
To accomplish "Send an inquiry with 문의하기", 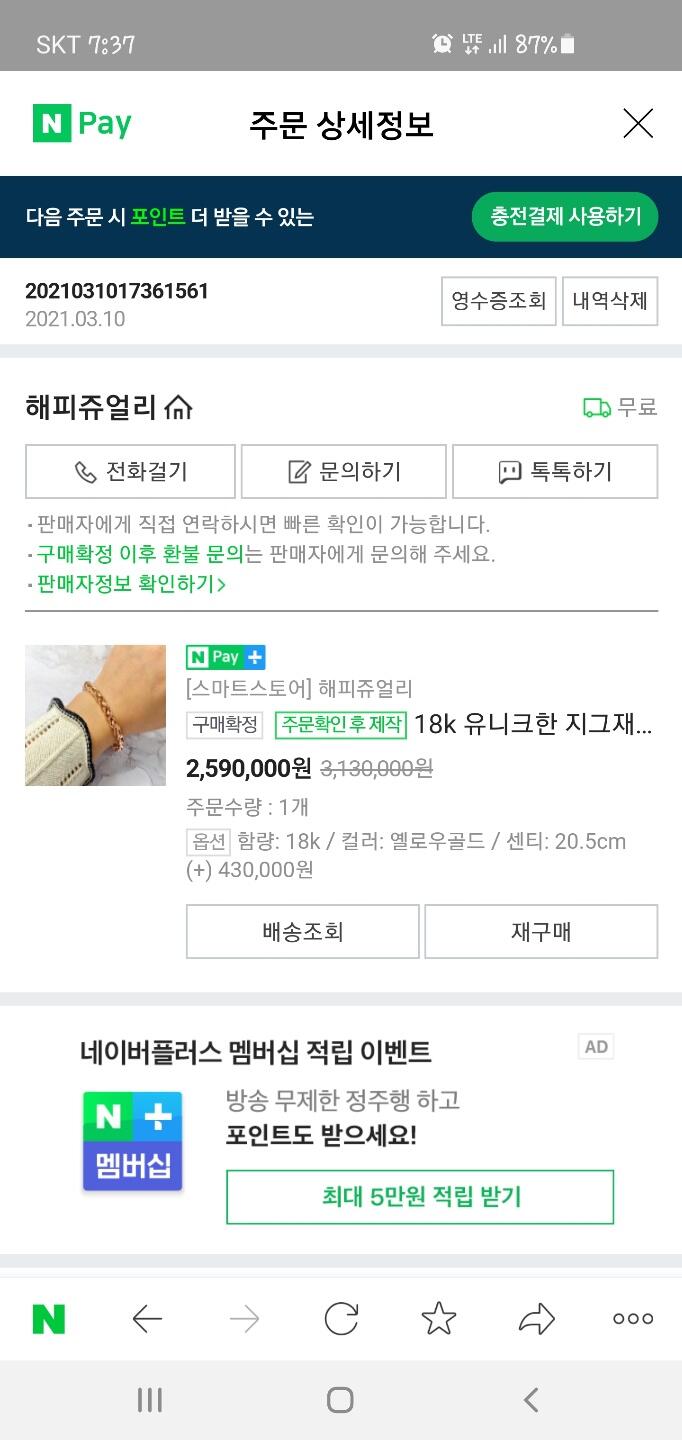I will point(343,471).
